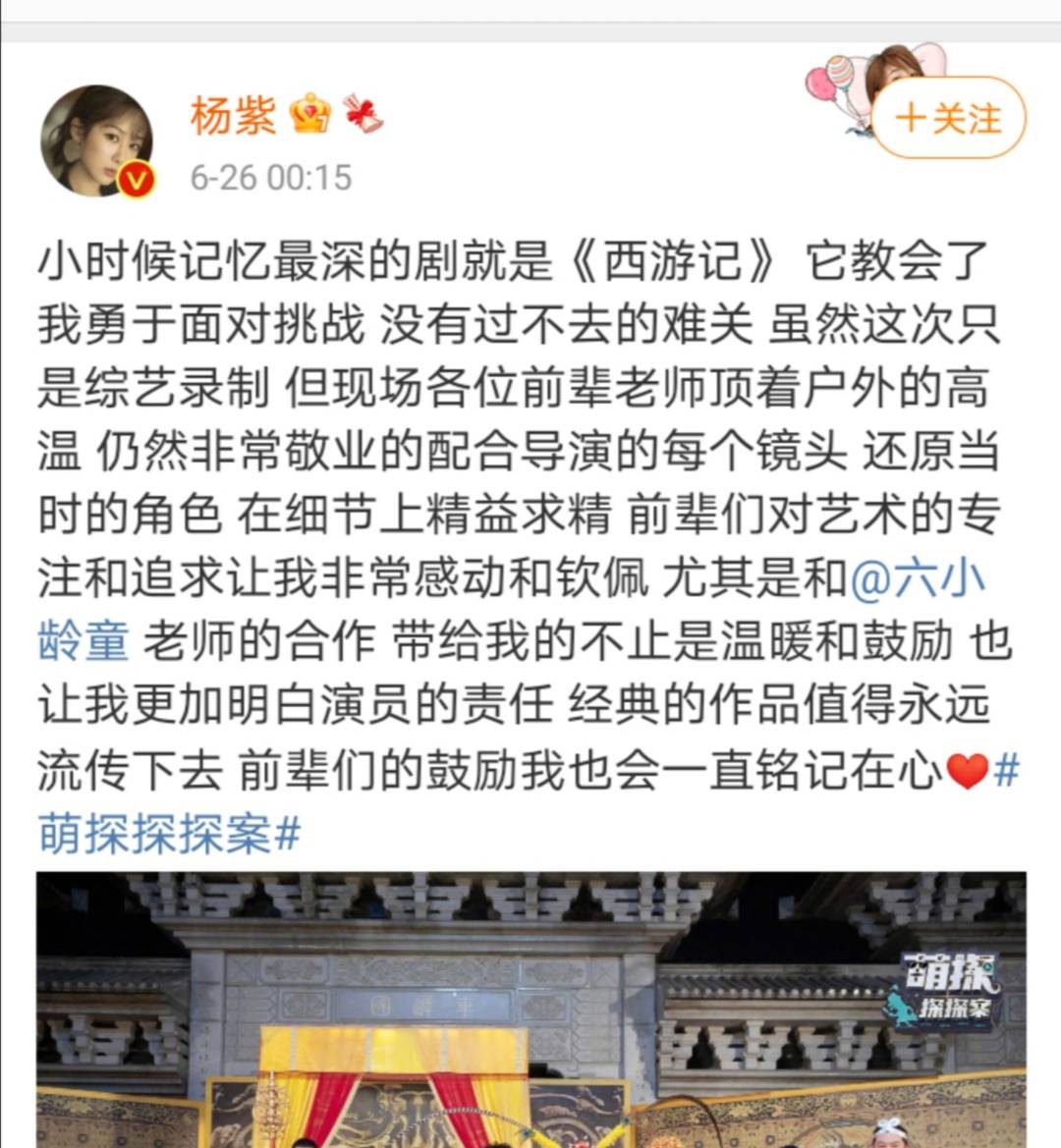Viewport: 1061px width, 1148px height.
Task: Open 杨紫's profile avatar
Action: coord(96,141)
